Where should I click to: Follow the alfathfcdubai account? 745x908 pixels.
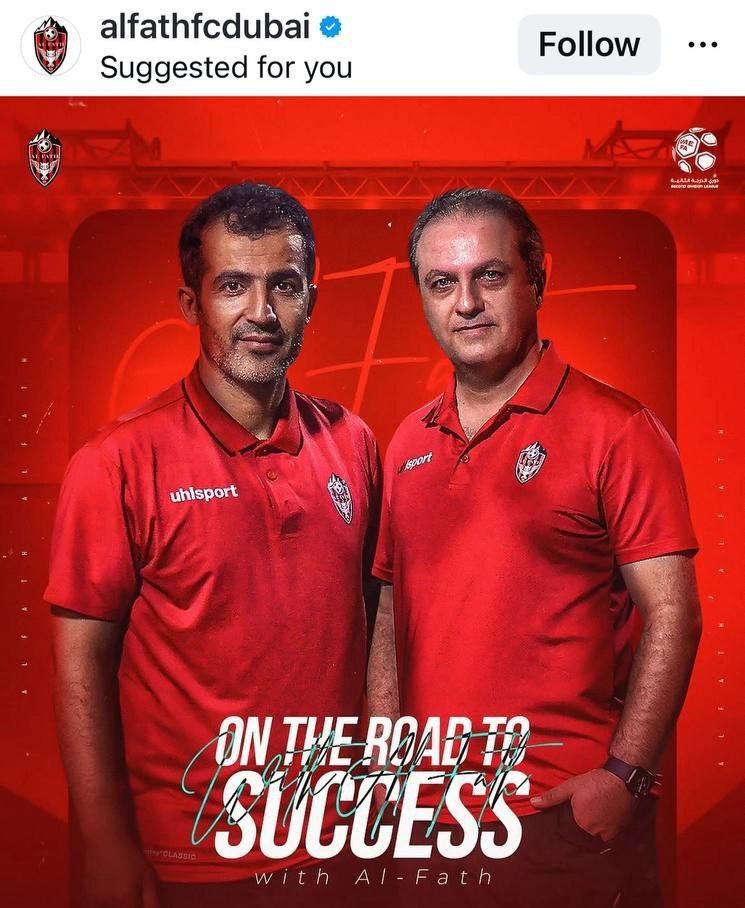pyautogui.click(x=589, y=44)
